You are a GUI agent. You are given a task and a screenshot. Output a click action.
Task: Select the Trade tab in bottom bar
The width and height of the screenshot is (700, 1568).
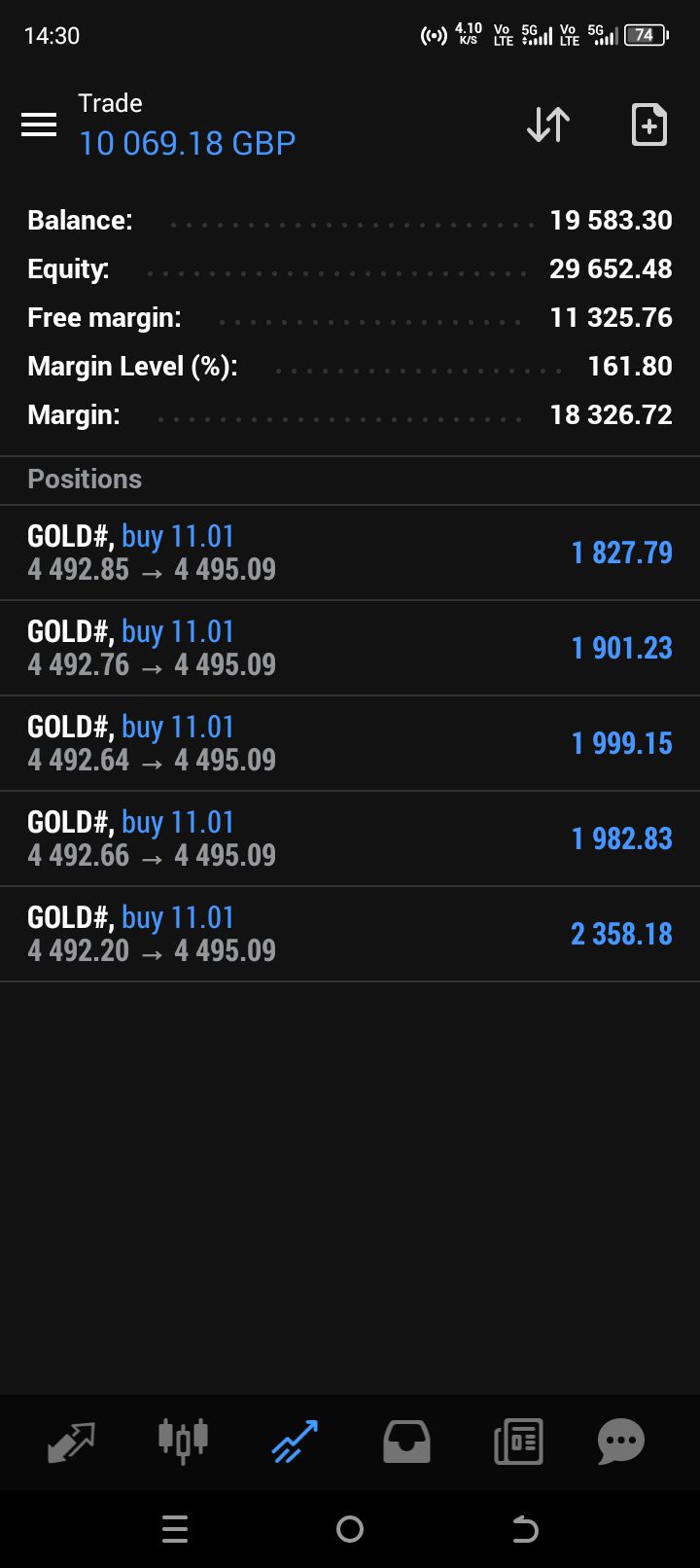pos(295,1442)
